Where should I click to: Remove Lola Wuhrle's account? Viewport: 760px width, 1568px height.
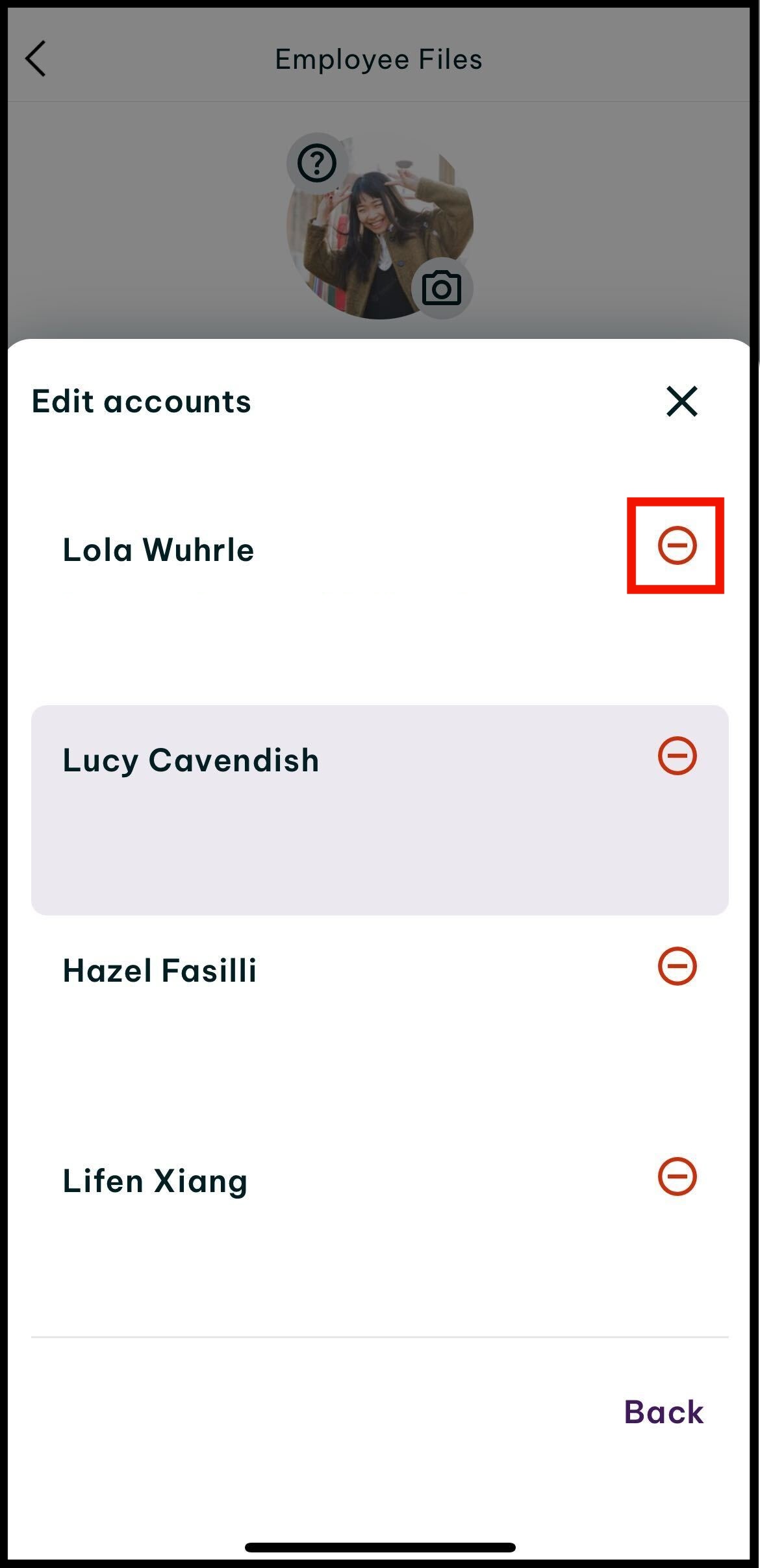(x=677, y=545)
